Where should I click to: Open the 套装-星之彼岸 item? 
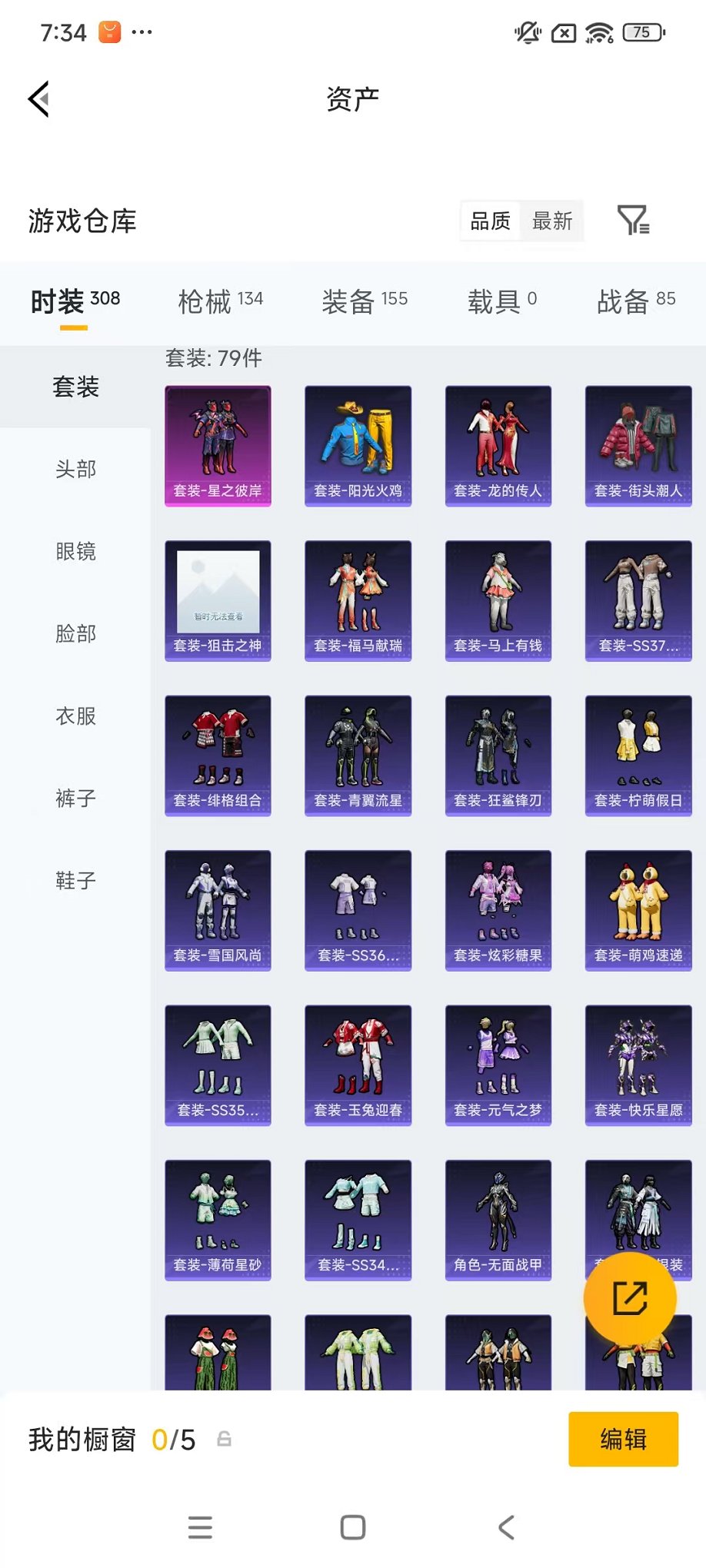pos(218,446)
